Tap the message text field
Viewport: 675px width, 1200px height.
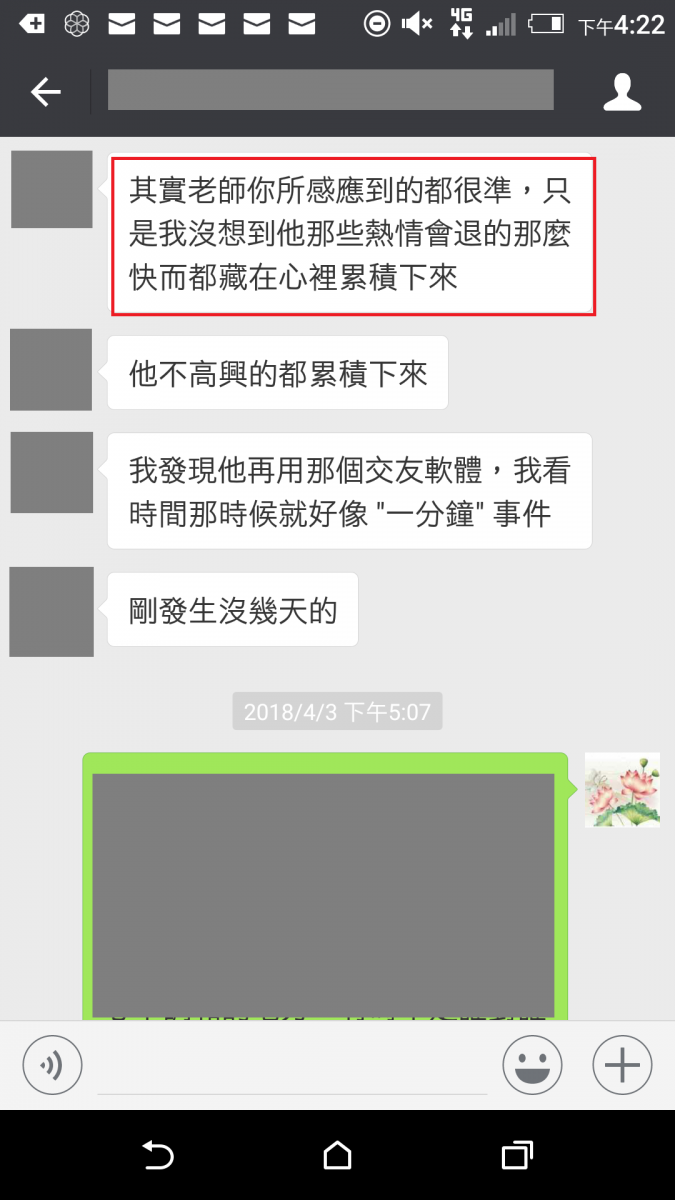[292, 1066]
